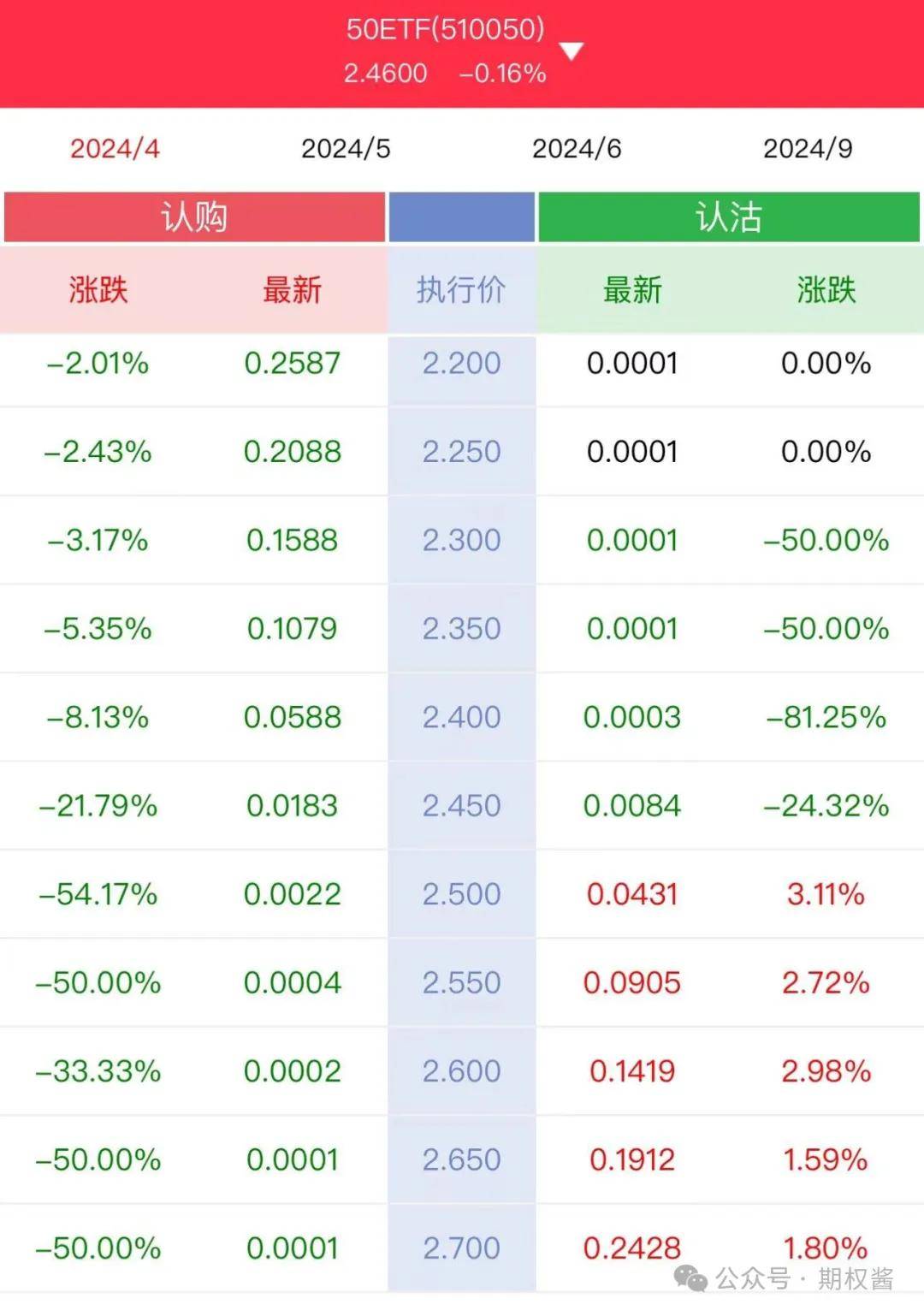
Task: Open the 50ETF contract selector dropdown arrow
Action: point(572,49)
